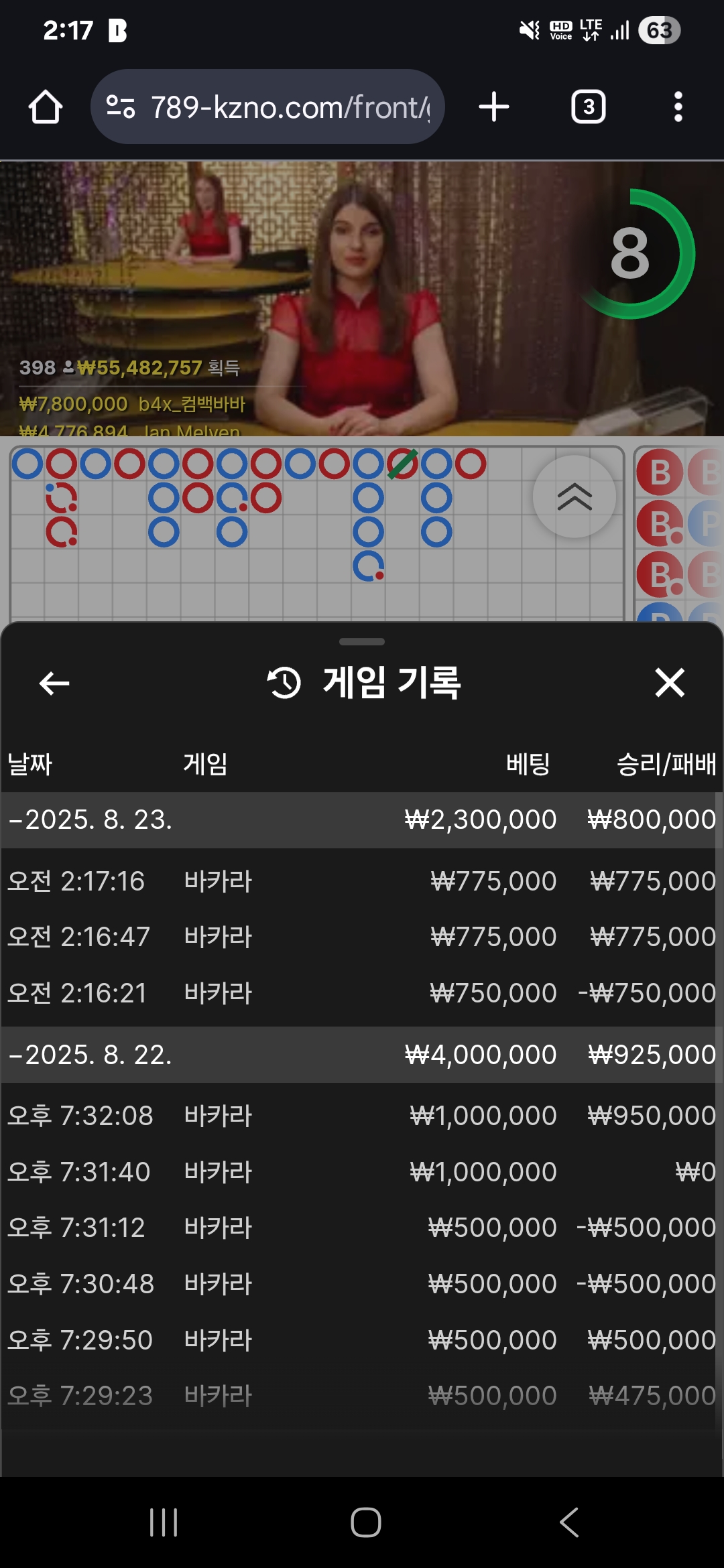Open a new browser tab
The width and height of the screenshot is (724, 1568).
coord(494,107)
